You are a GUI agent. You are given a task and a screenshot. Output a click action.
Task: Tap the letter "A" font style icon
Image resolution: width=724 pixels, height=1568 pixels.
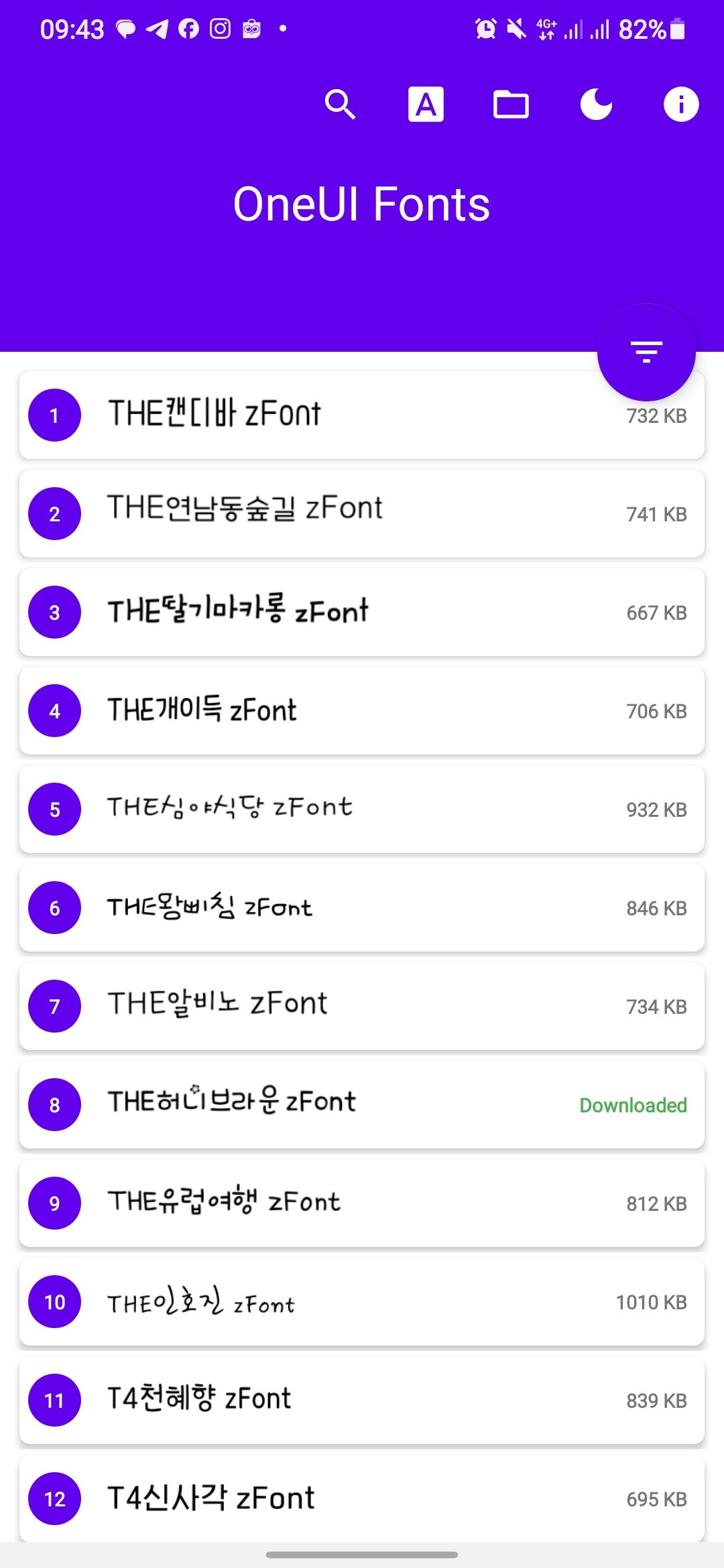click(426, 104)
